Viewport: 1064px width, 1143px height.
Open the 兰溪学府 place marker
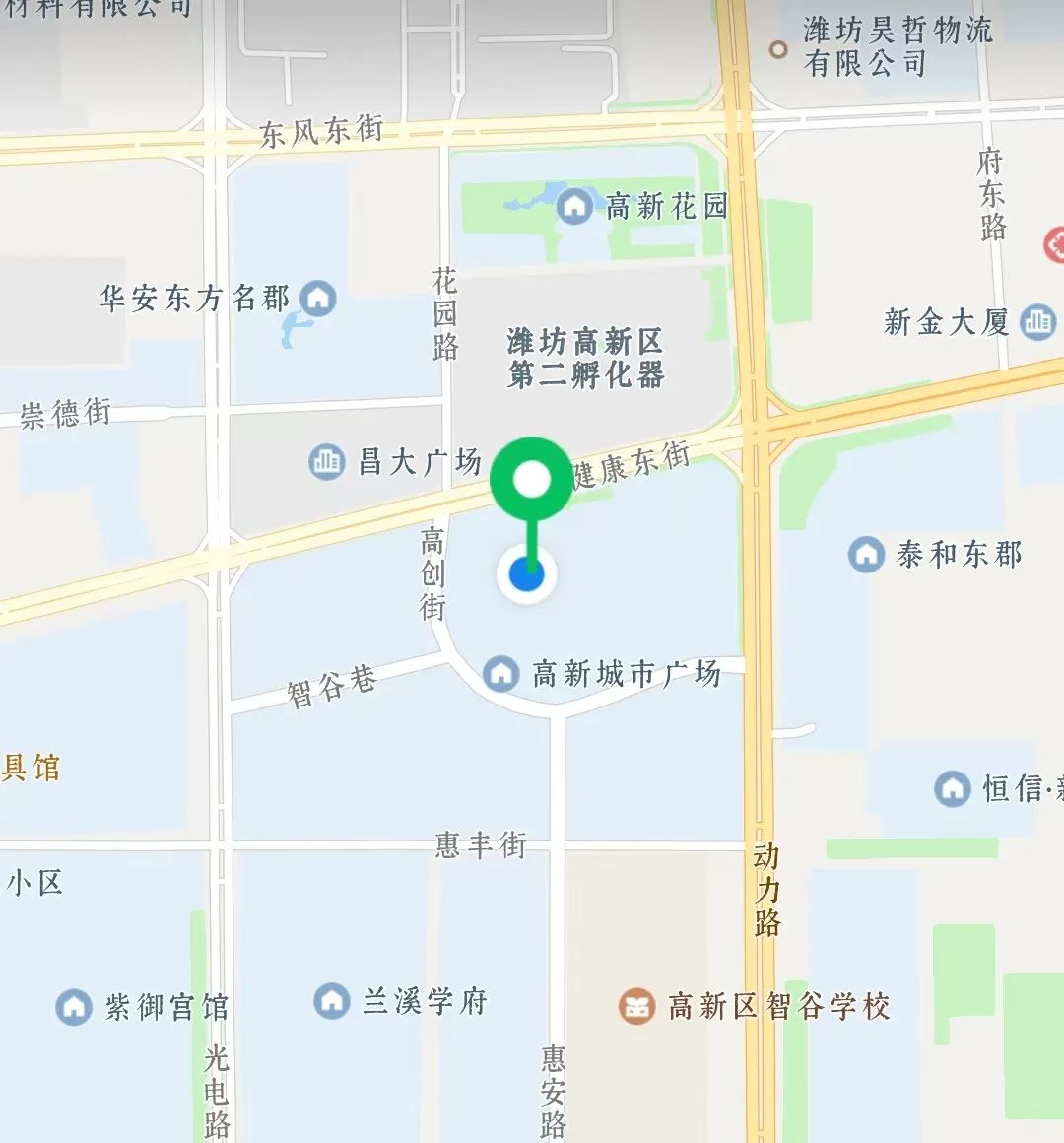[x=332, y=1001]
